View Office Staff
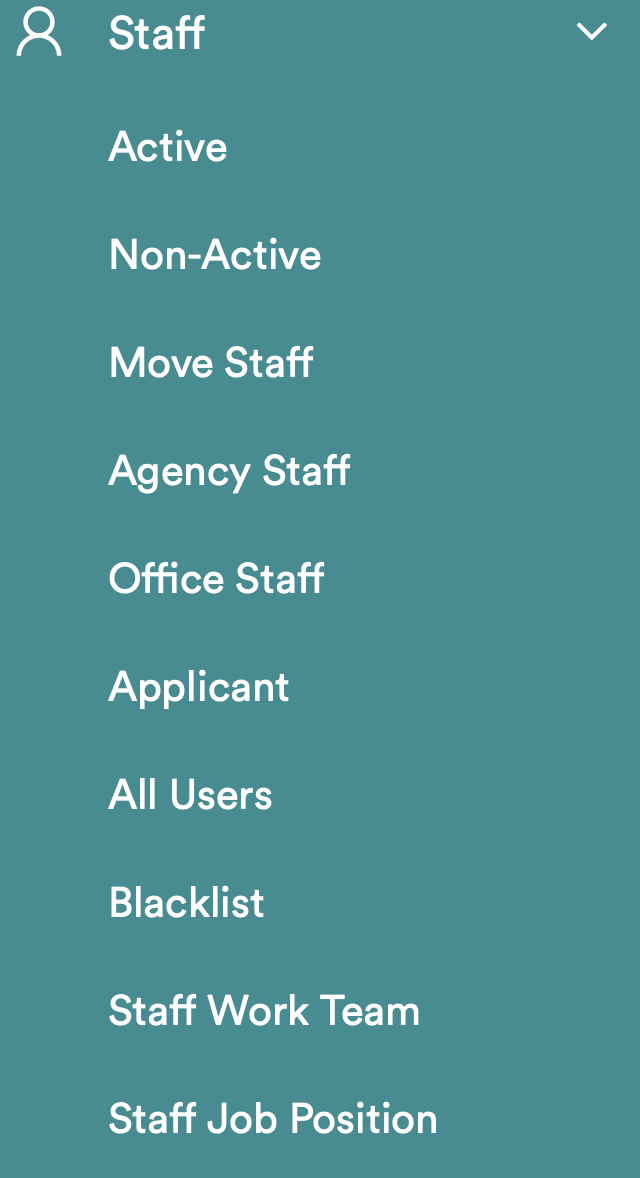This screenshot has width=640, height=1178. (216, 579)
